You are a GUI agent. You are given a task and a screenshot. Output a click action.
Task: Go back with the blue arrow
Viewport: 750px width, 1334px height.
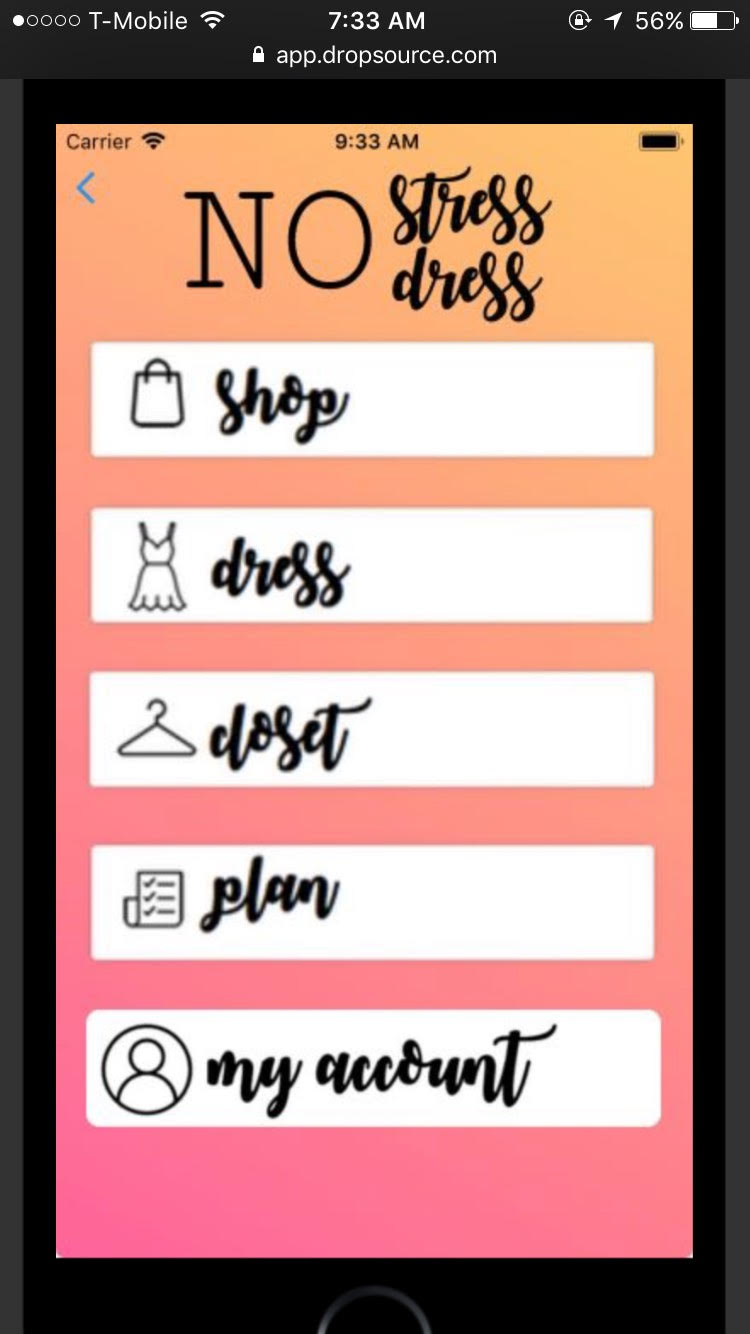86,187
